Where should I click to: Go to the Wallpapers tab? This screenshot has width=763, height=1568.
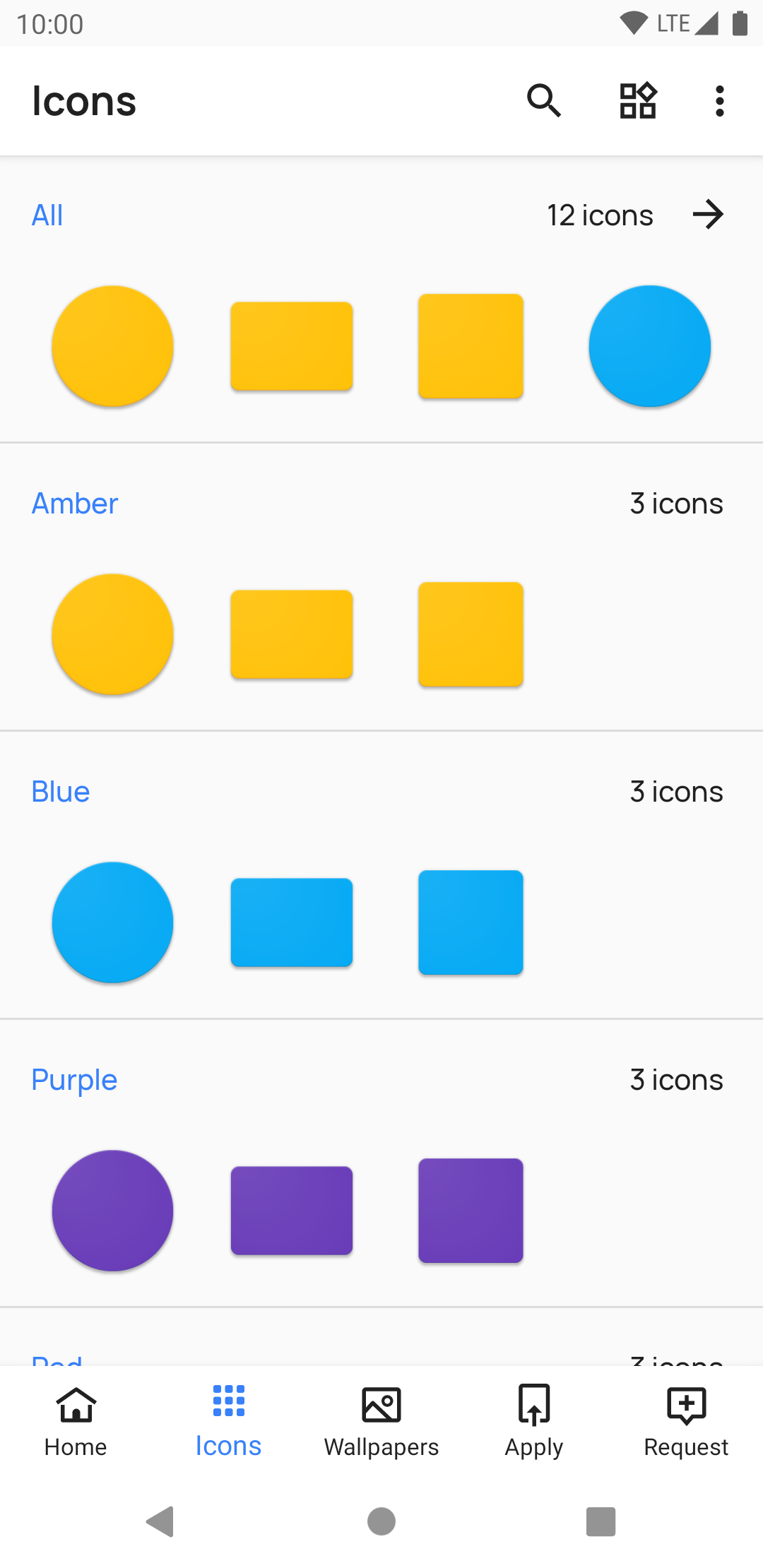pyautogui.click(x=381, y=1420)
